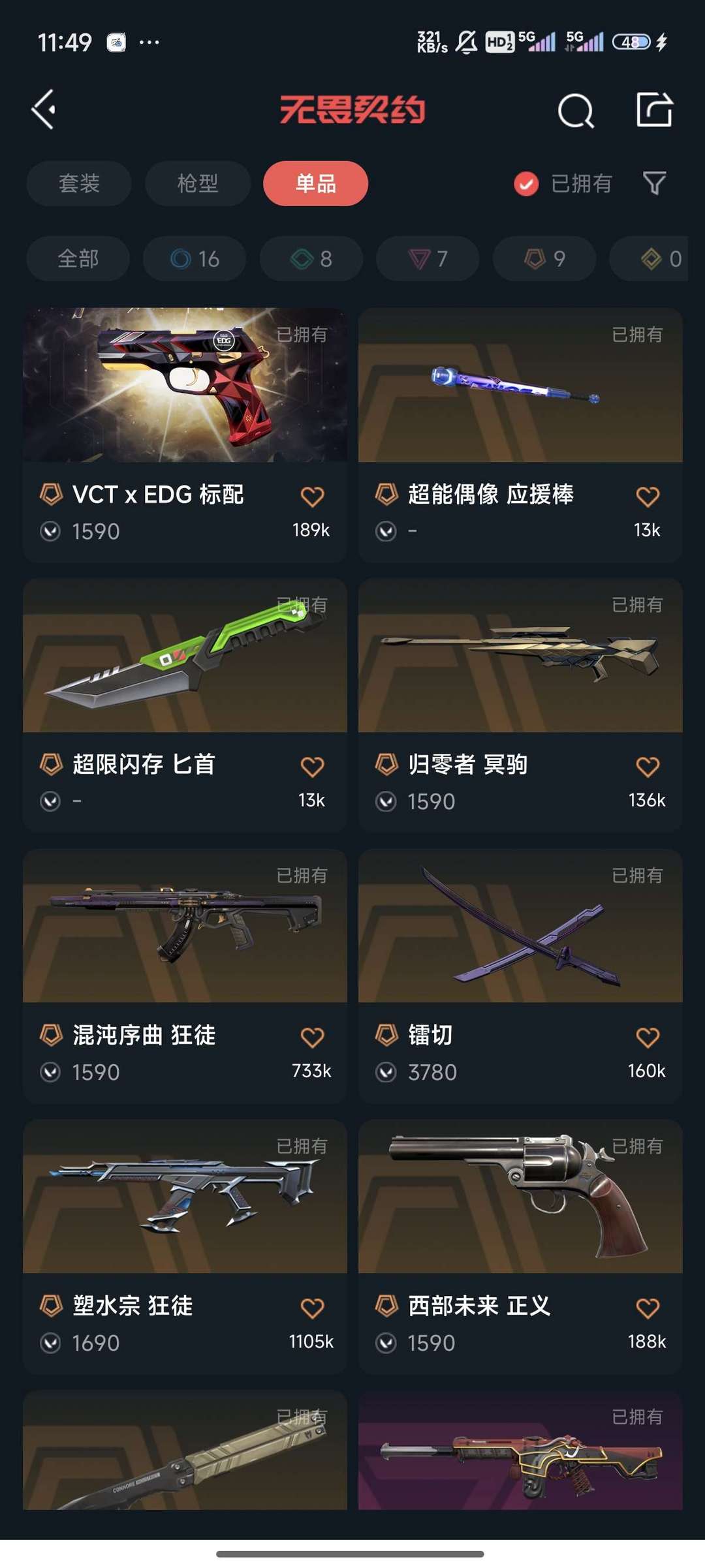Filter by the tier chip showing 8
The image size is (705, 1568).
[311, 259]
